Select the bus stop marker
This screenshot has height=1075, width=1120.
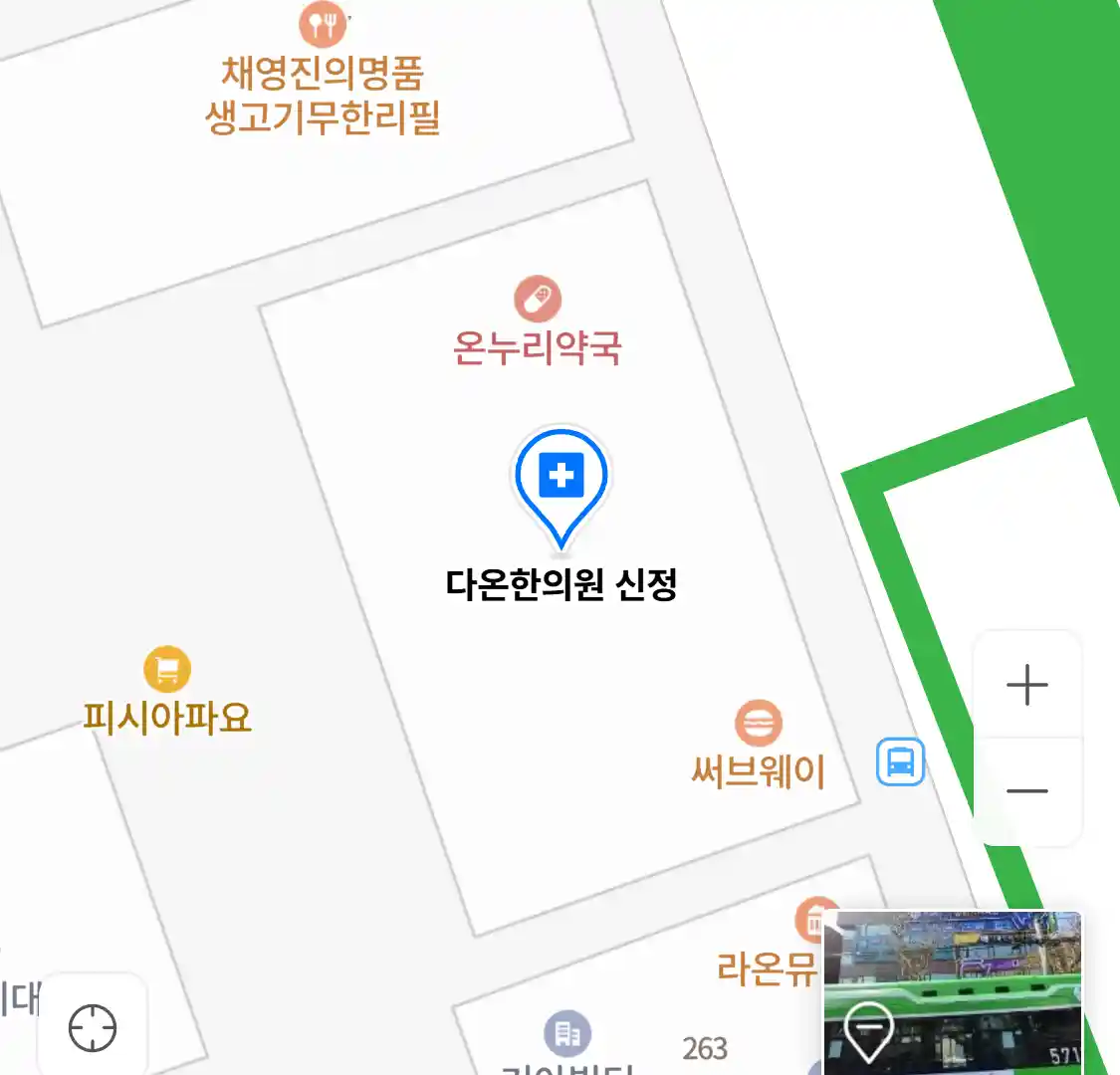(900, 762)
